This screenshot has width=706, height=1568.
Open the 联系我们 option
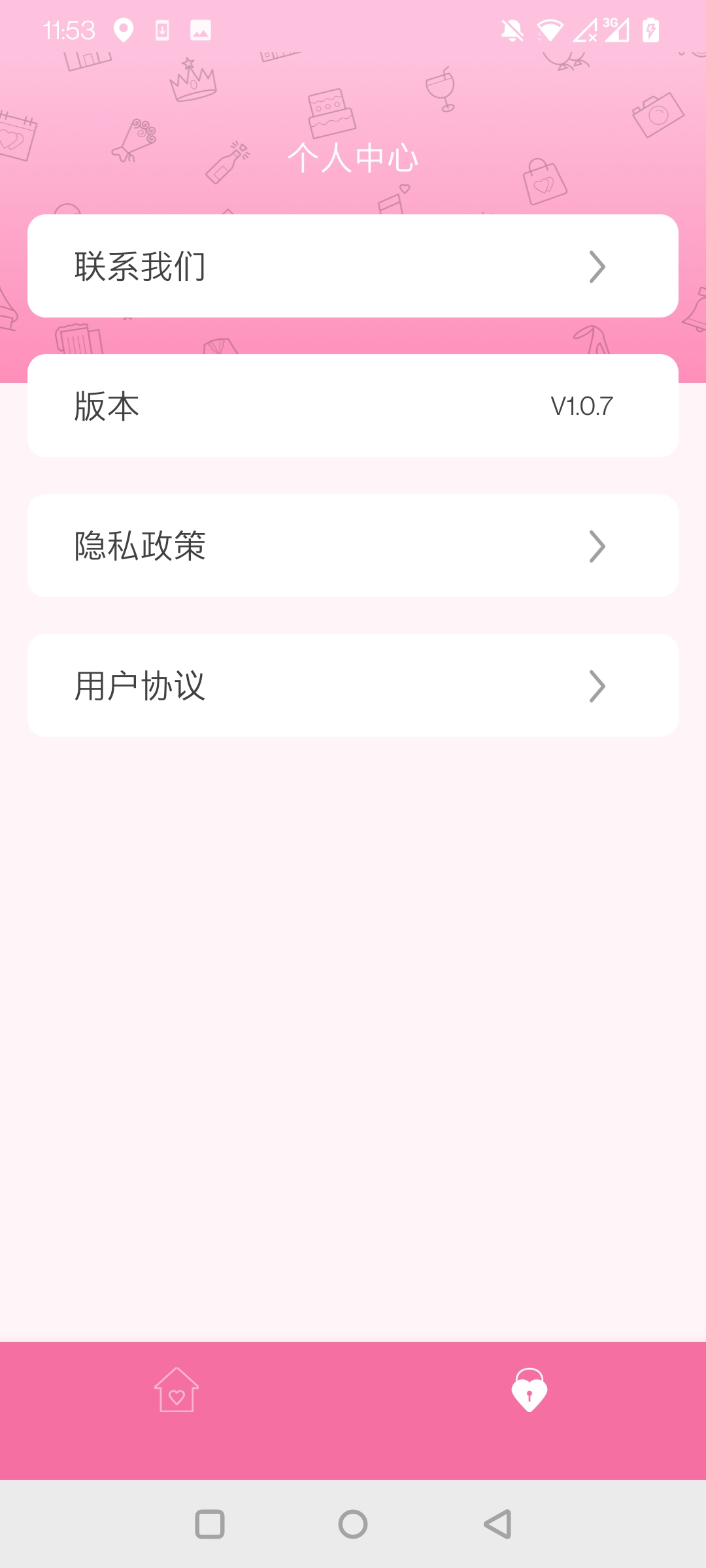tap(353, 266)
